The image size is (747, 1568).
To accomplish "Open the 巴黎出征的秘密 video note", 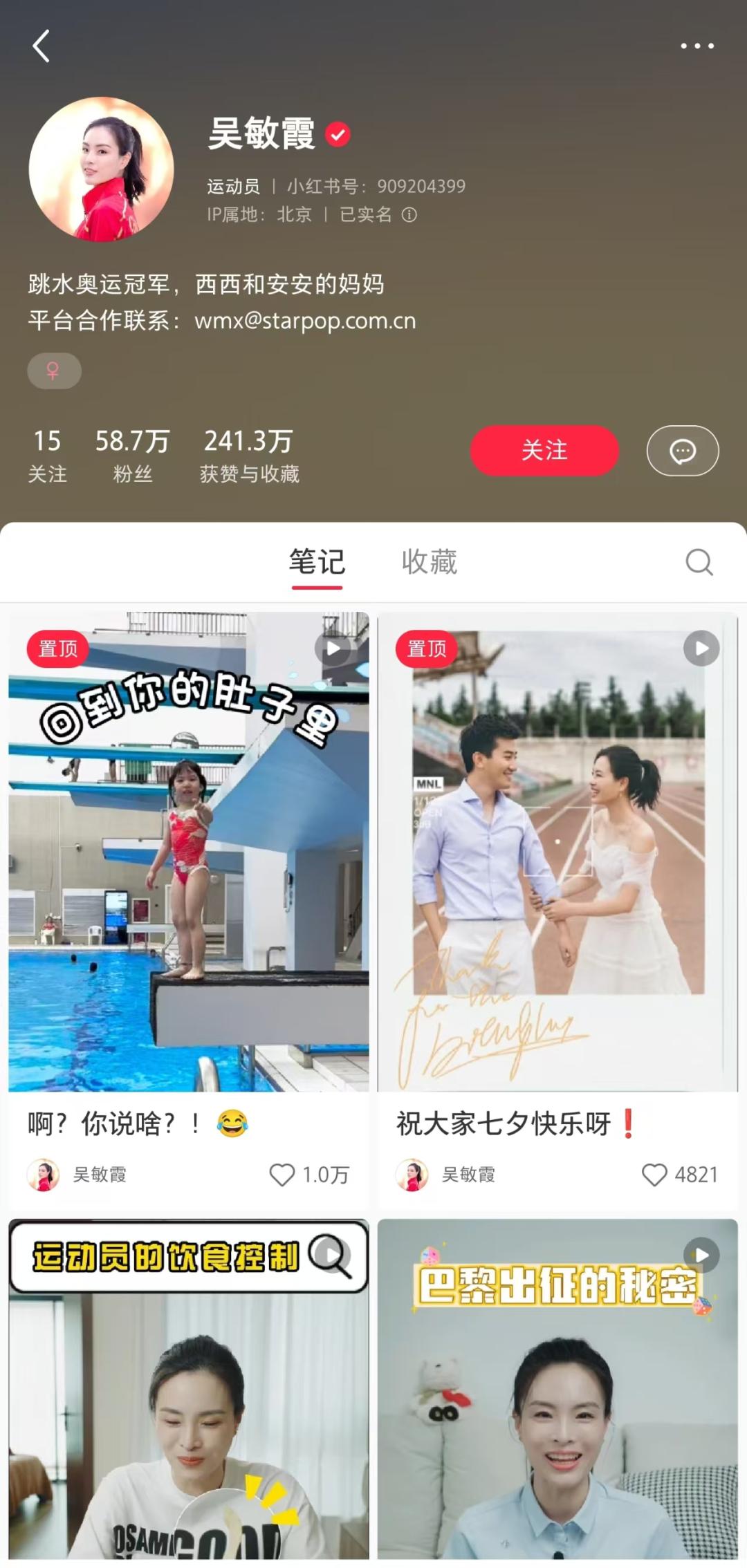I will pyautogui.click(x=557, y=1390).
